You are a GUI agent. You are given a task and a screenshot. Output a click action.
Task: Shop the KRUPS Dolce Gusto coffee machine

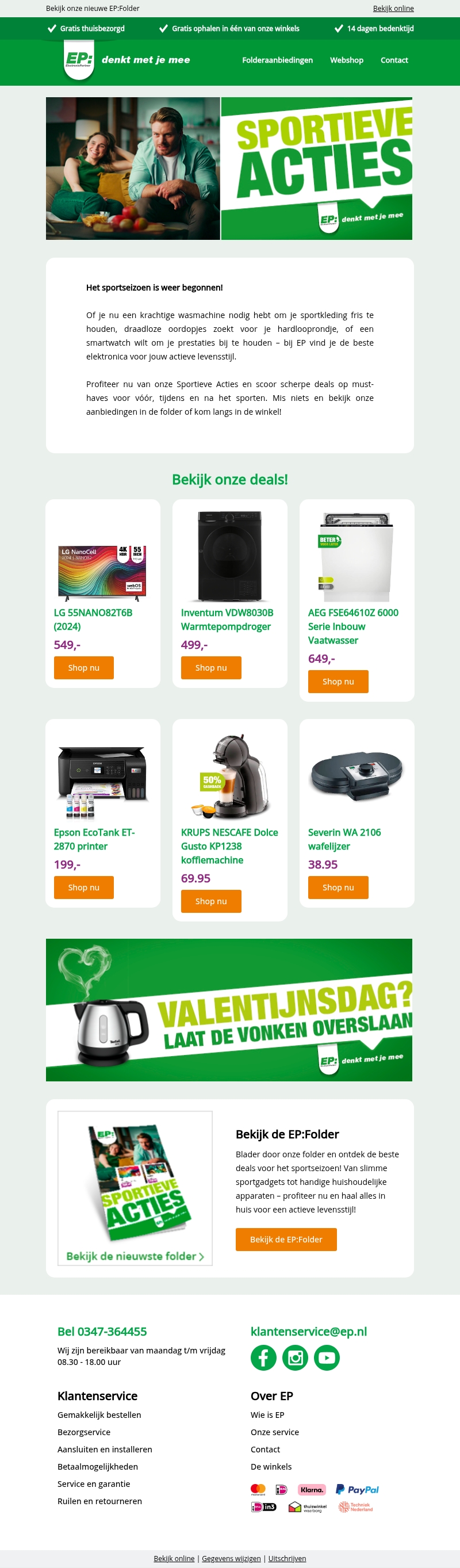point(210,901)
